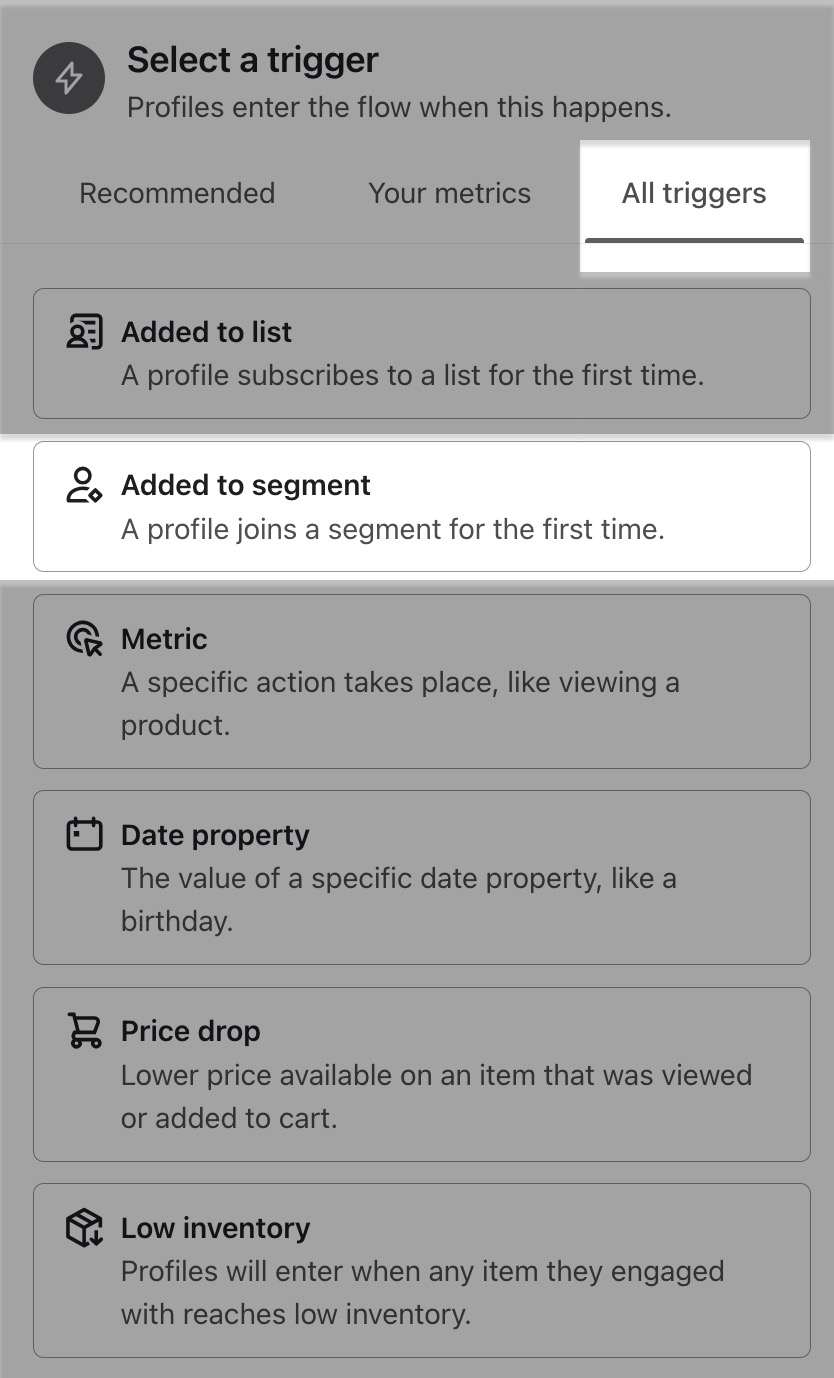Select the All triggers tab

[x=694, y=193]
